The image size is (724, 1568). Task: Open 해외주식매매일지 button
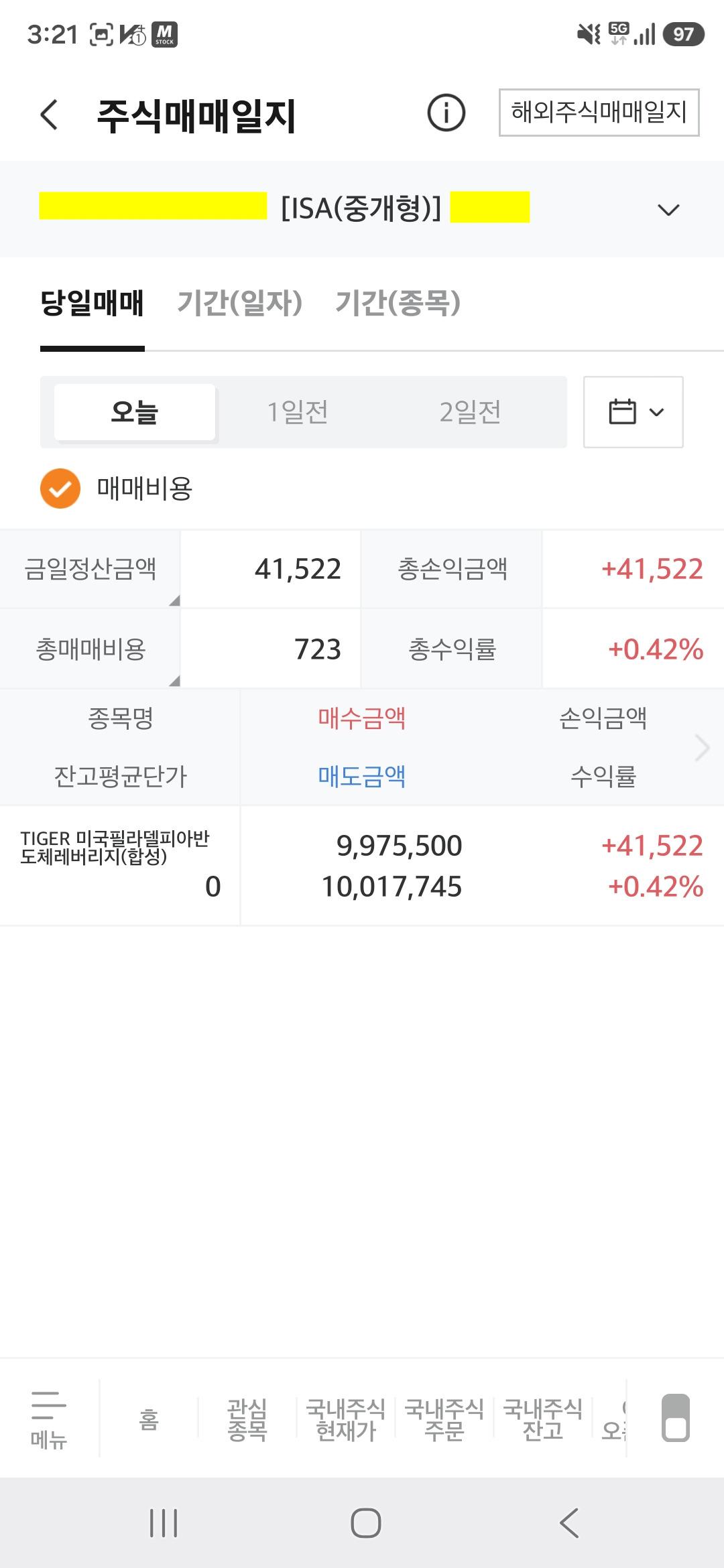tap(599, 113)
